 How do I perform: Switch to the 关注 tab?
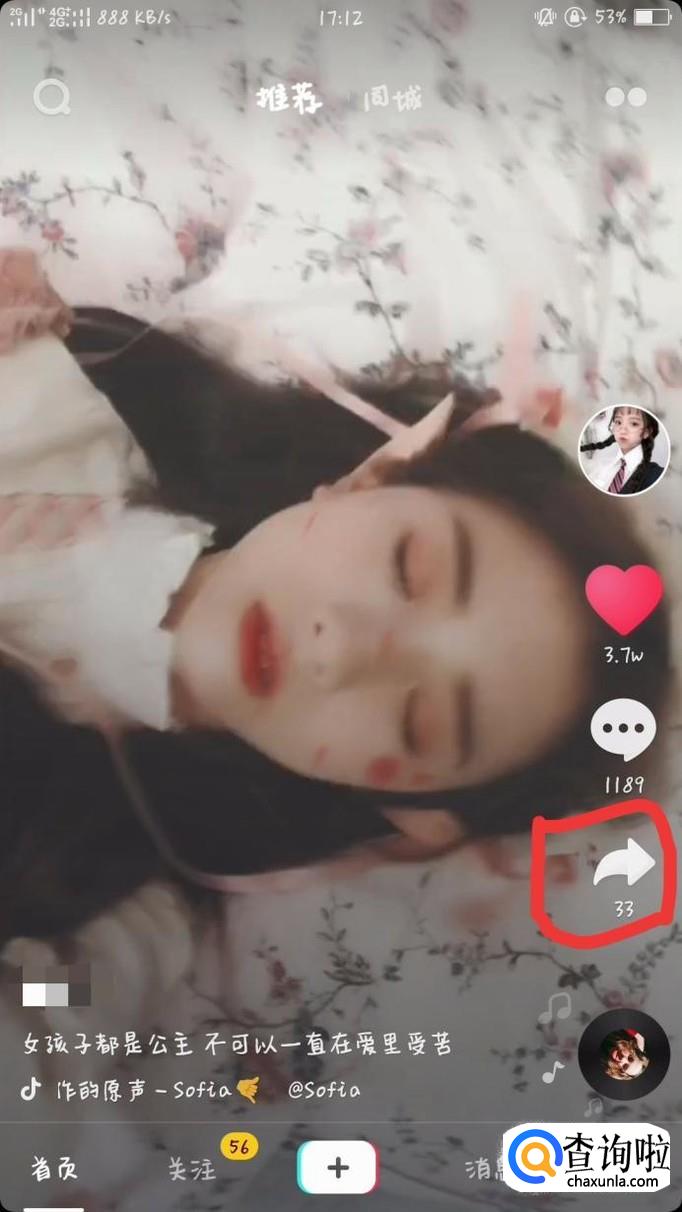point(191,1168)
